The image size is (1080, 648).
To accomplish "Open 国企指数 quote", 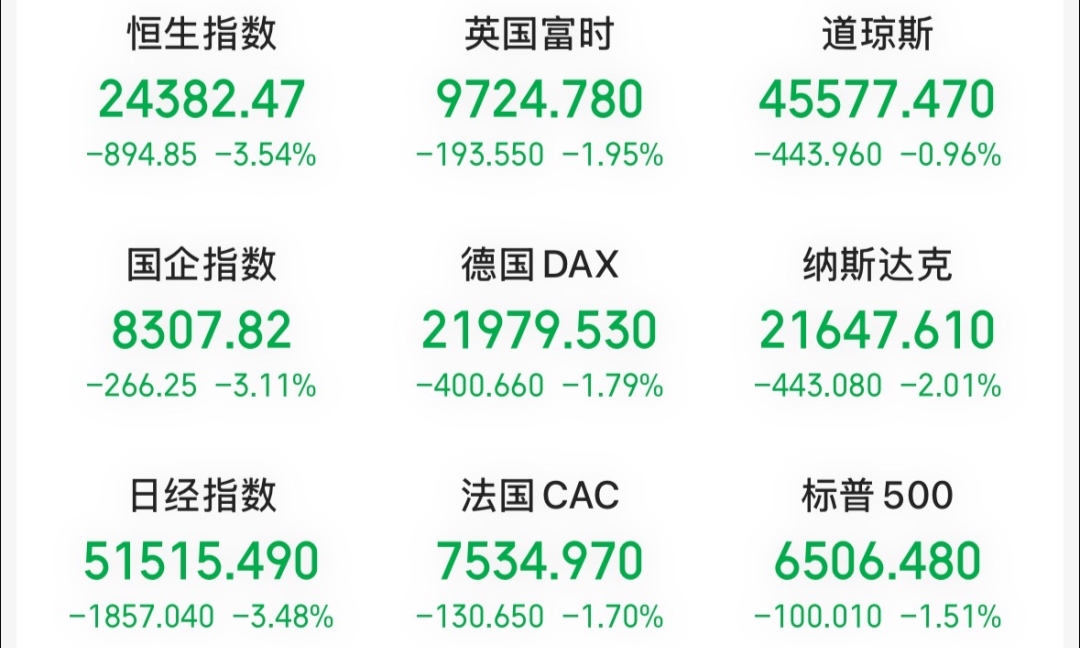I will coord(202,328).
